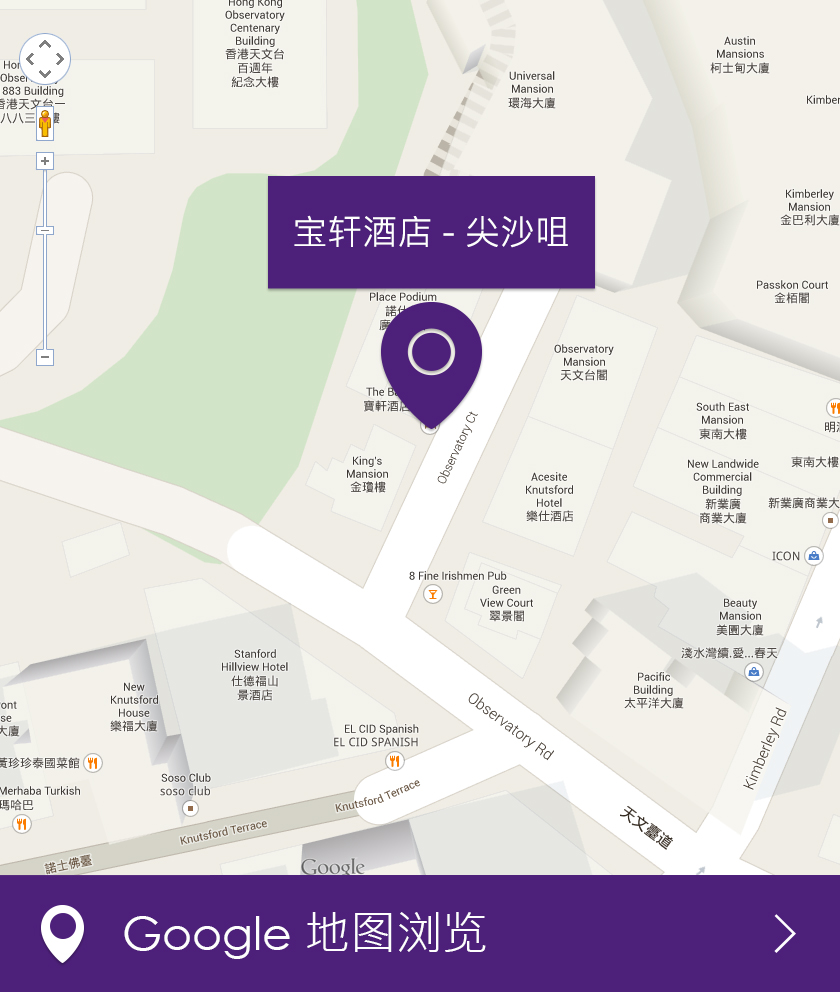The image size is (840, 992).
Task: Open Google 地图浏览 banner
Action: click(420, 933)
